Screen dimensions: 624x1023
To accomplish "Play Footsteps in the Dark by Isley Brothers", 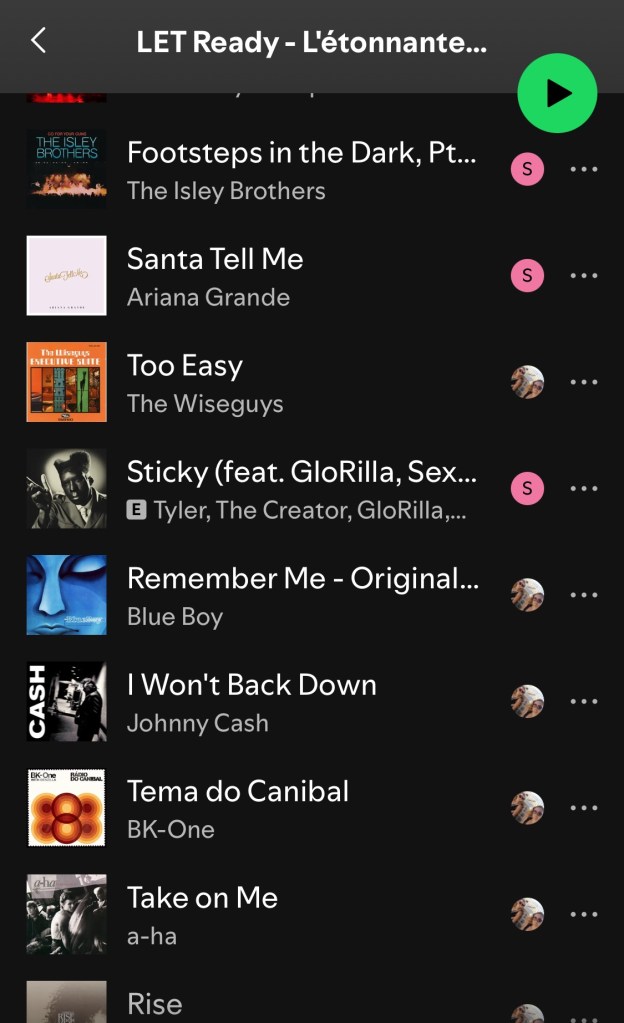I will (x=300, y=169).
